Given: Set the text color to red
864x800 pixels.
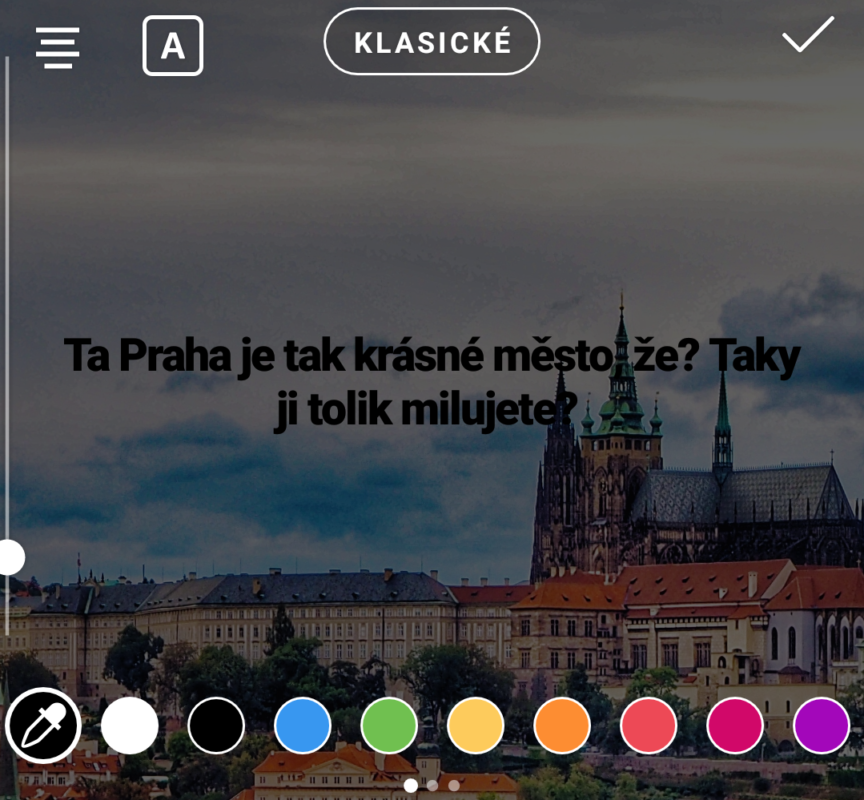Looking at the screenshot, I should coord(649,726).
